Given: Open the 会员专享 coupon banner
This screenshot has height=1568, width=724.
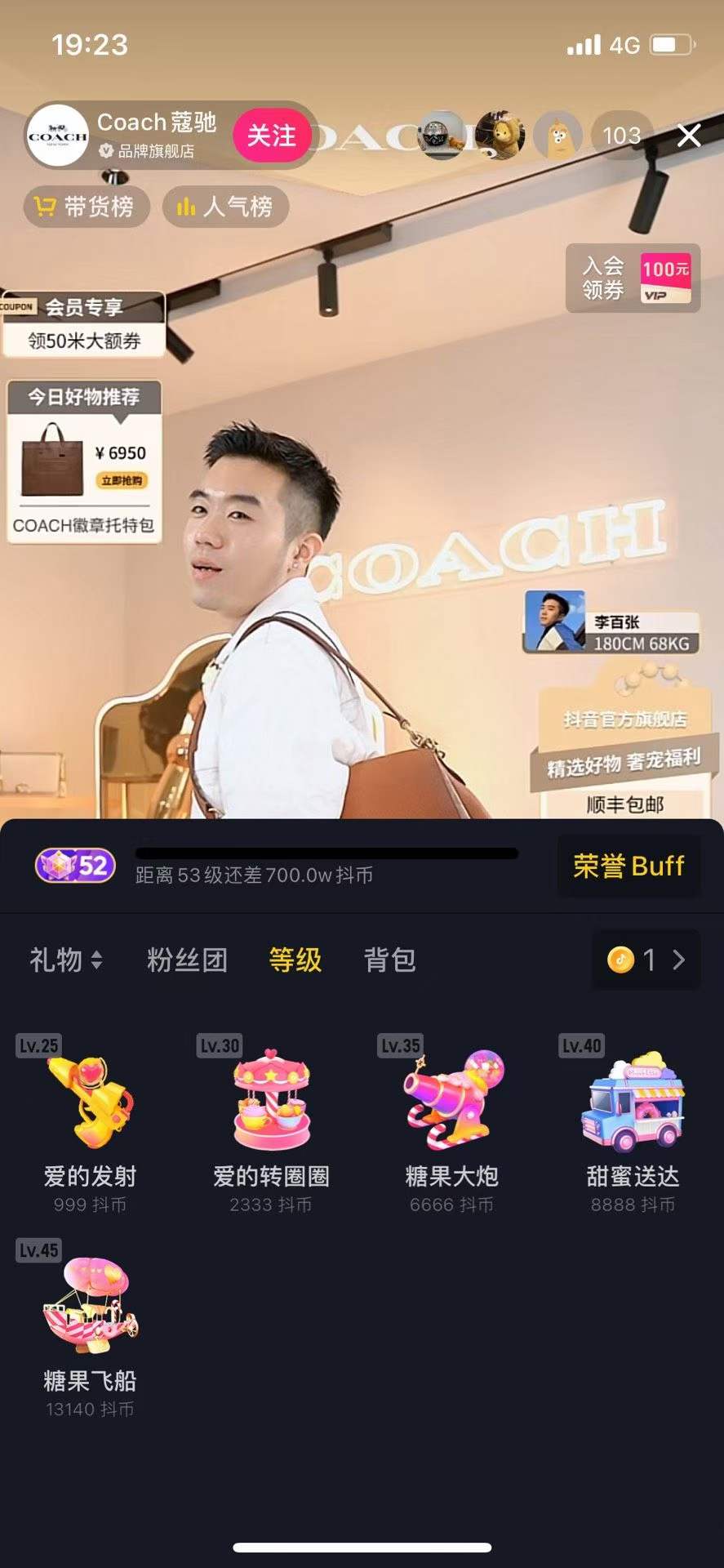Looking at the screenshot, I should click(x=83, y=324).
